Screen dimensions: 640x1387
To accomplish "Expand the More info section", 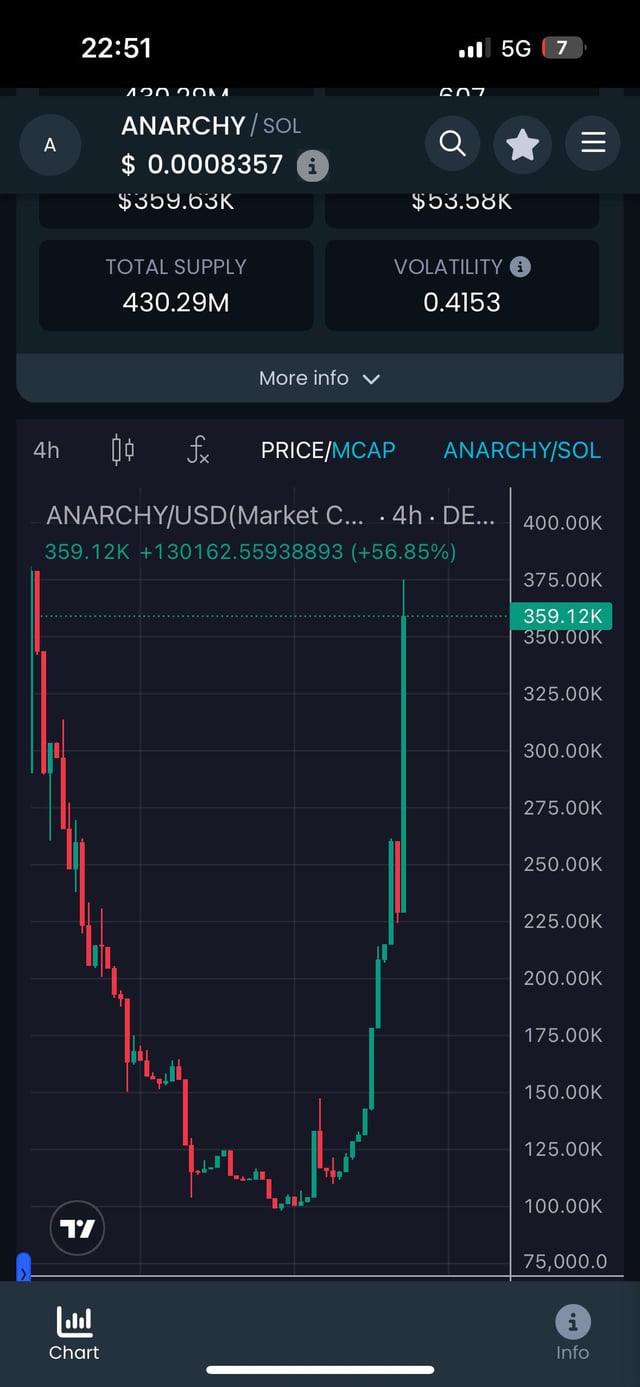I will click(x=319, y=379).
